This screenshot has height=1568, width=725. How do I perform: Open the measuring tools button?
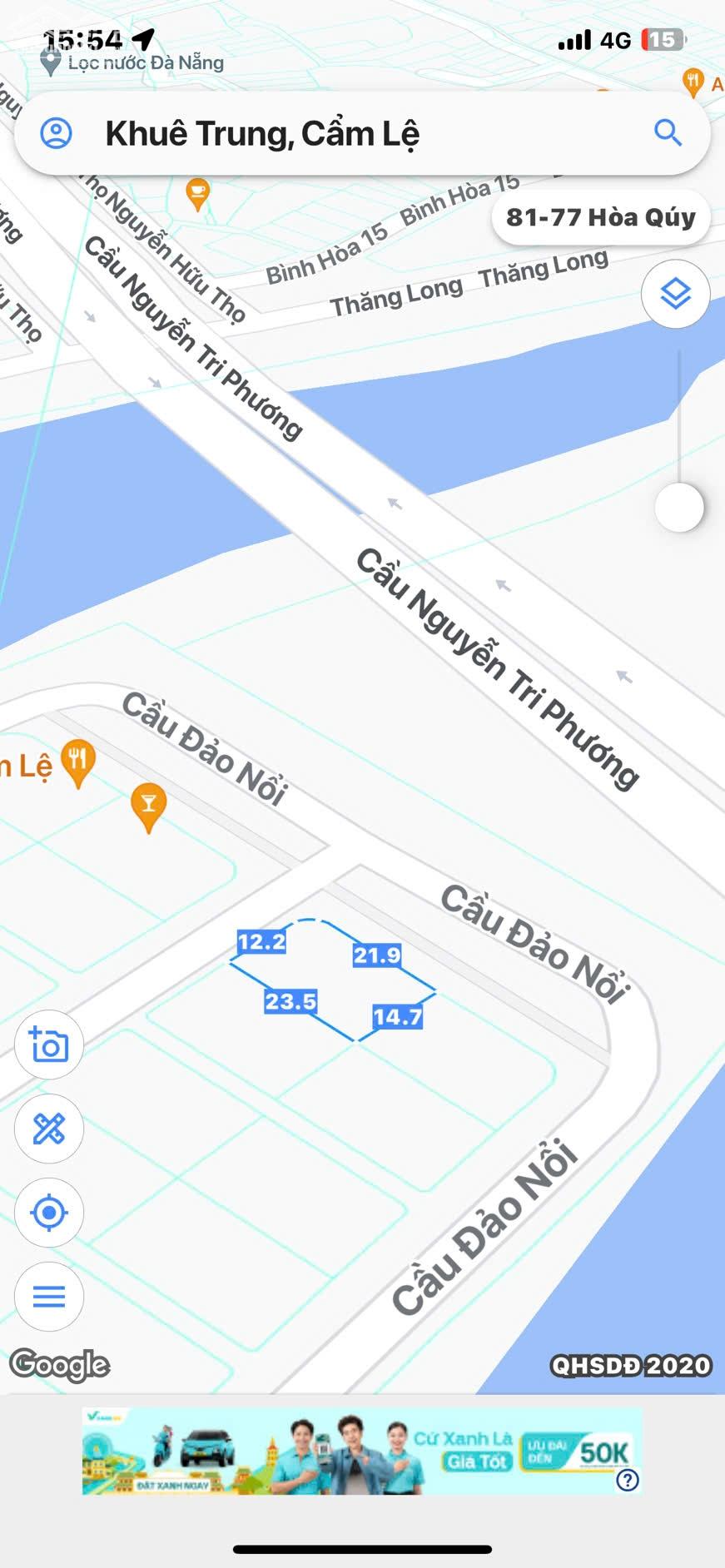point(49,1129)
